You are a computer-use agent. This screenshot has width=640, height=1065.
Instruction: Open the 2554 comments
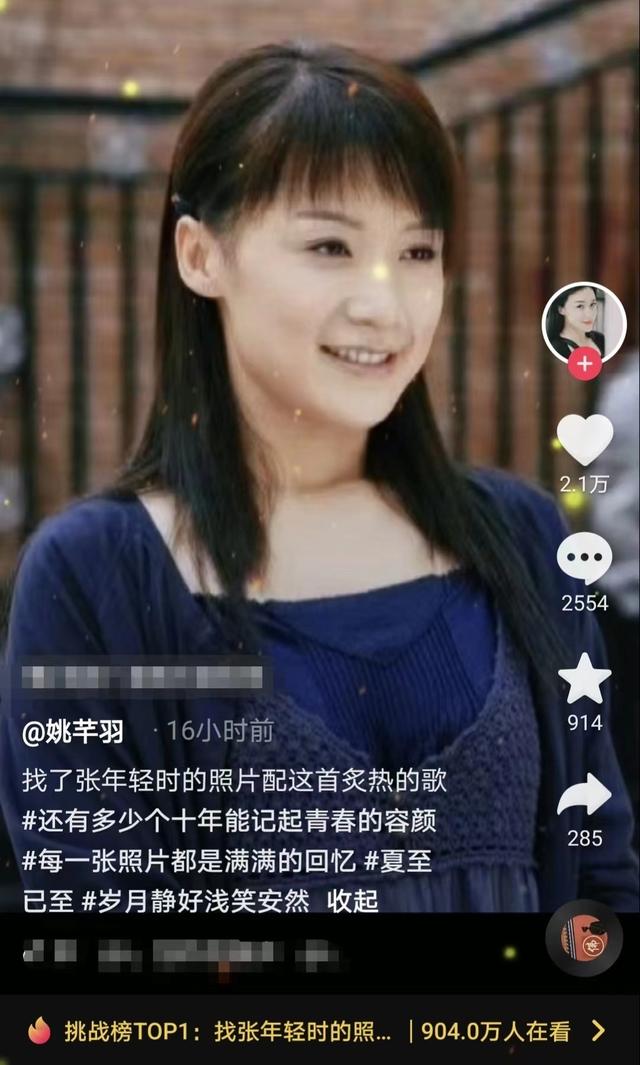pos(584,558)
